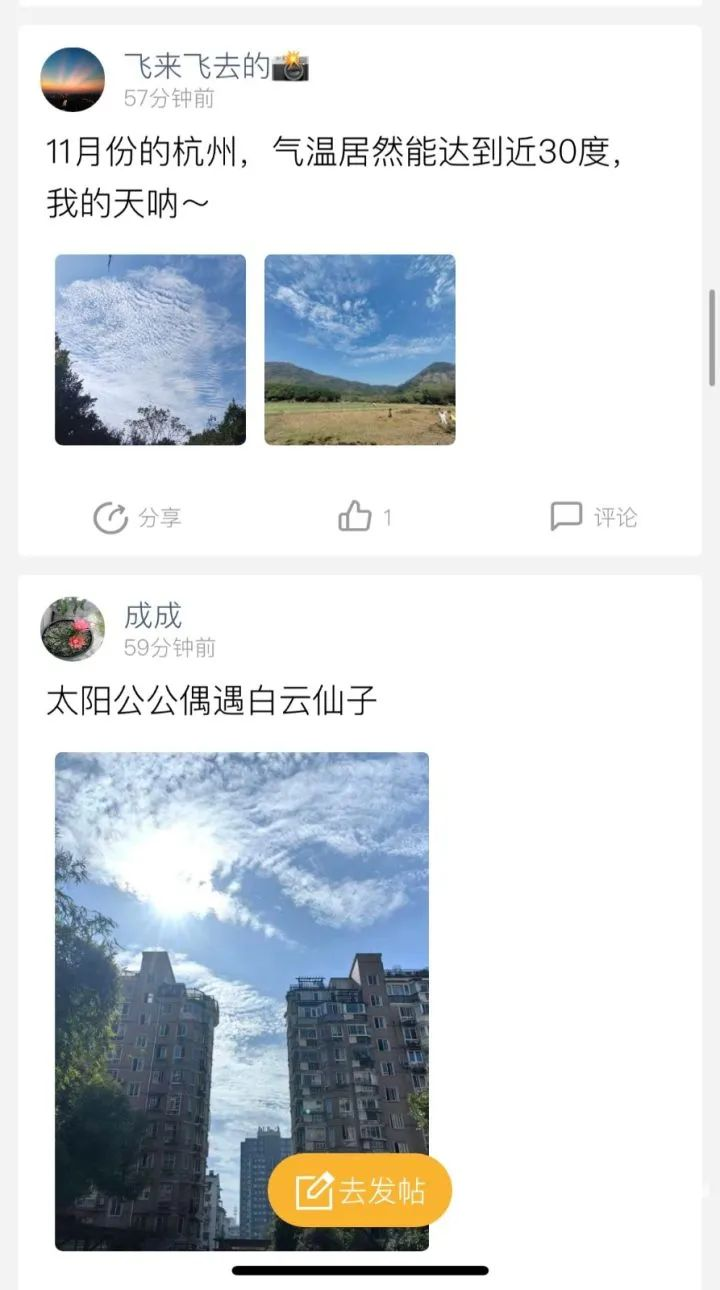Screen dimensions: 720x1290
Task: Open 飞来飞去的 profile avatar
Action: (x=72, y=79)
